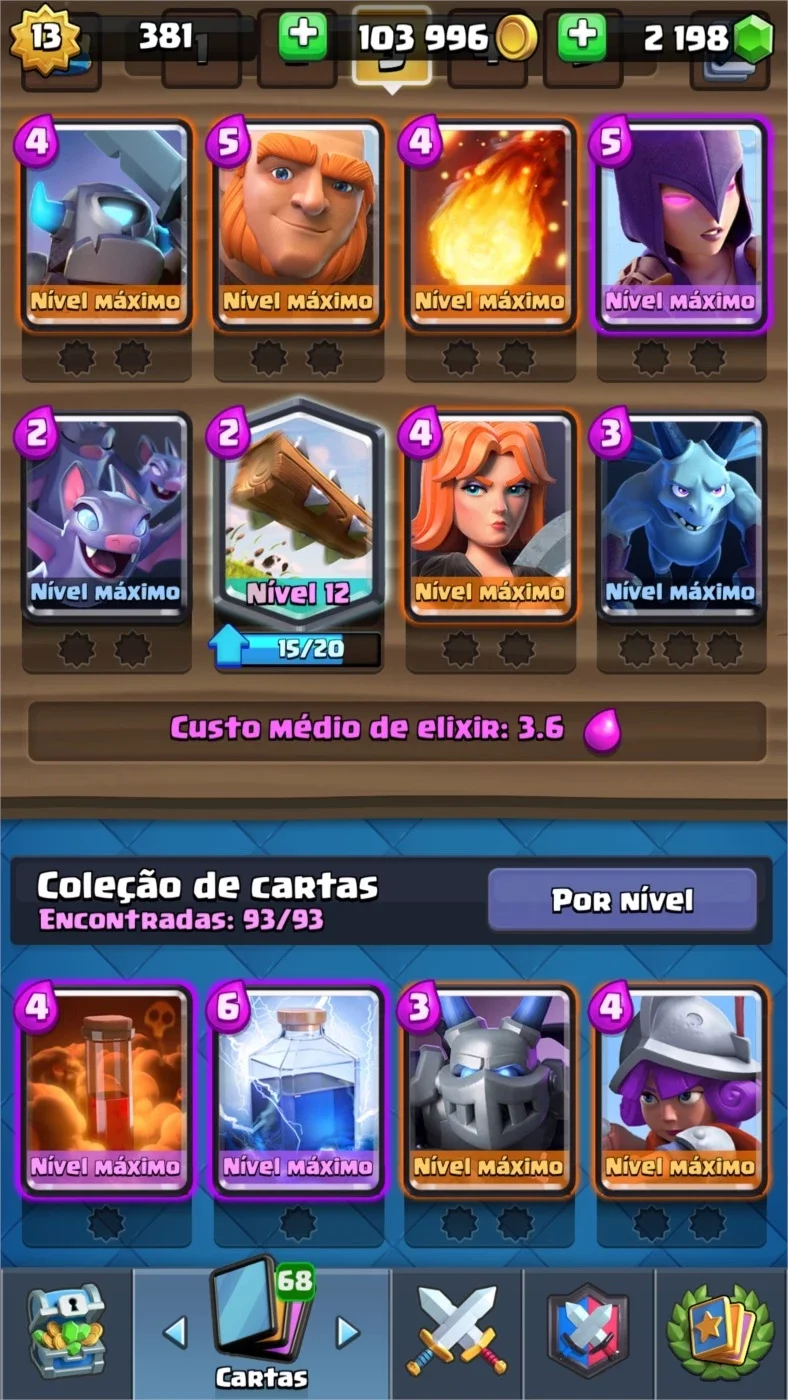Open the clan shield tab
Image resolution: width=788 pixels, height=1400 pixels.
(x=589, y=1332)
